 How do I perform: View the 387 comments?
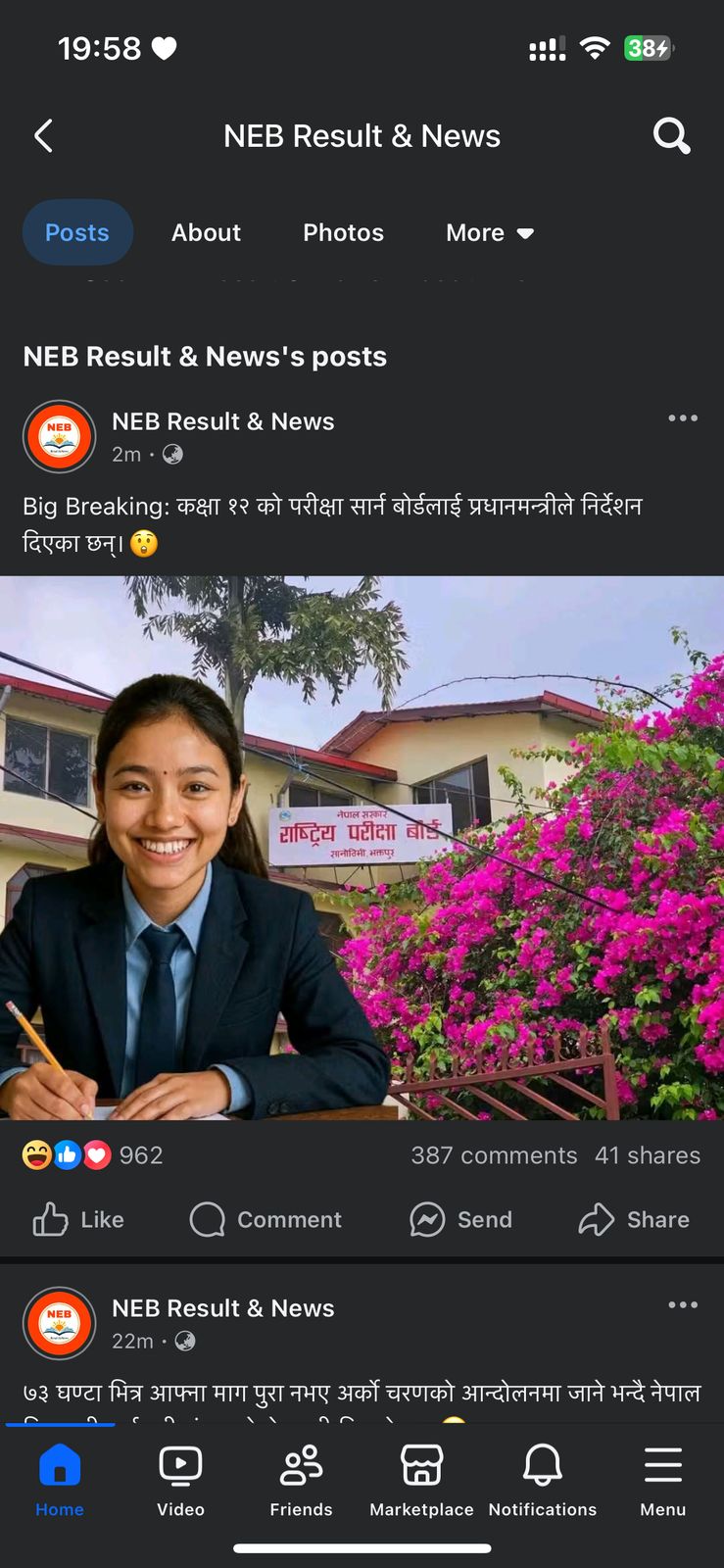494,1155
